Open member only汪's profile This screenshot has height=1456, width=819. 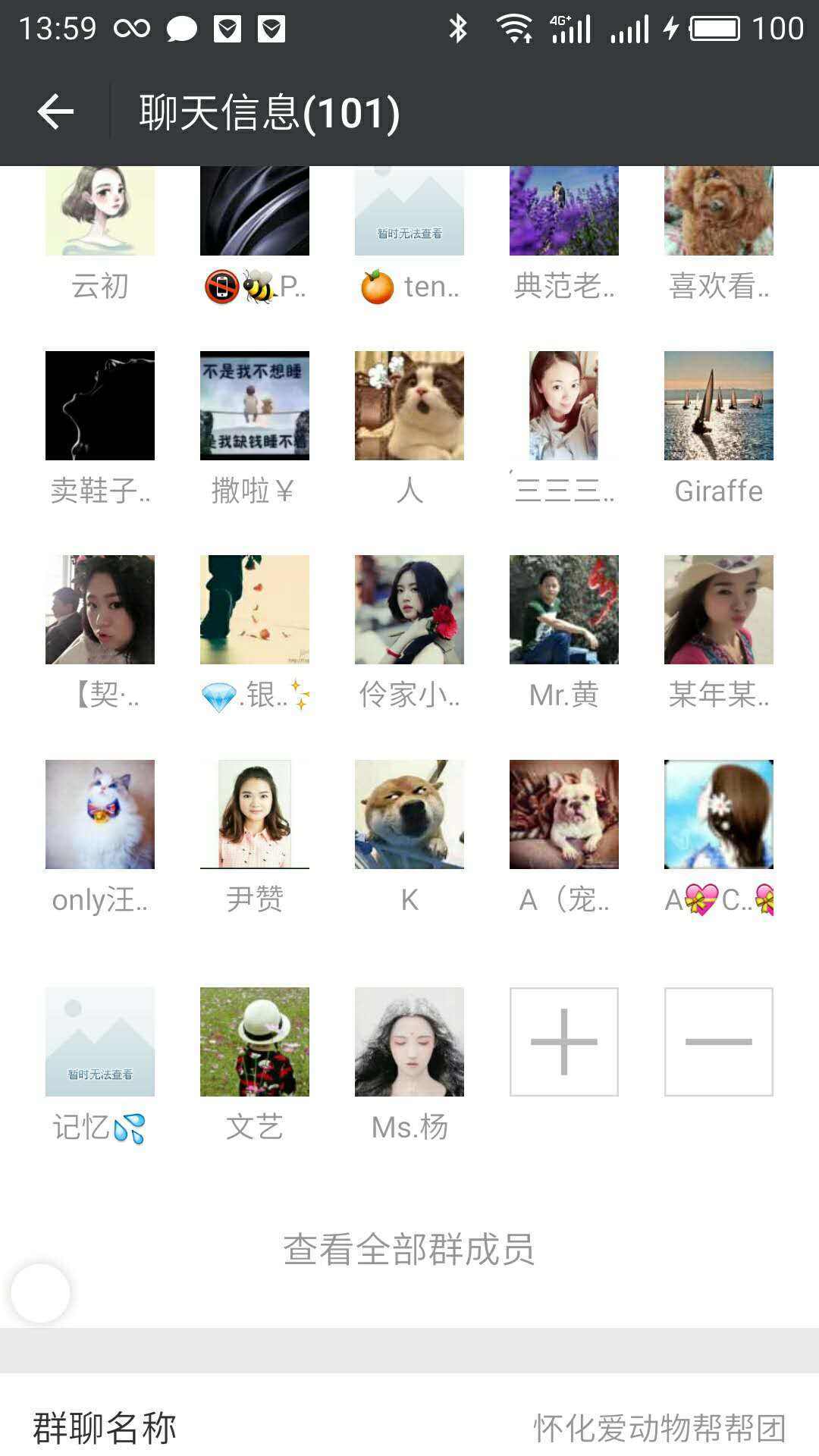pos(100,814)
